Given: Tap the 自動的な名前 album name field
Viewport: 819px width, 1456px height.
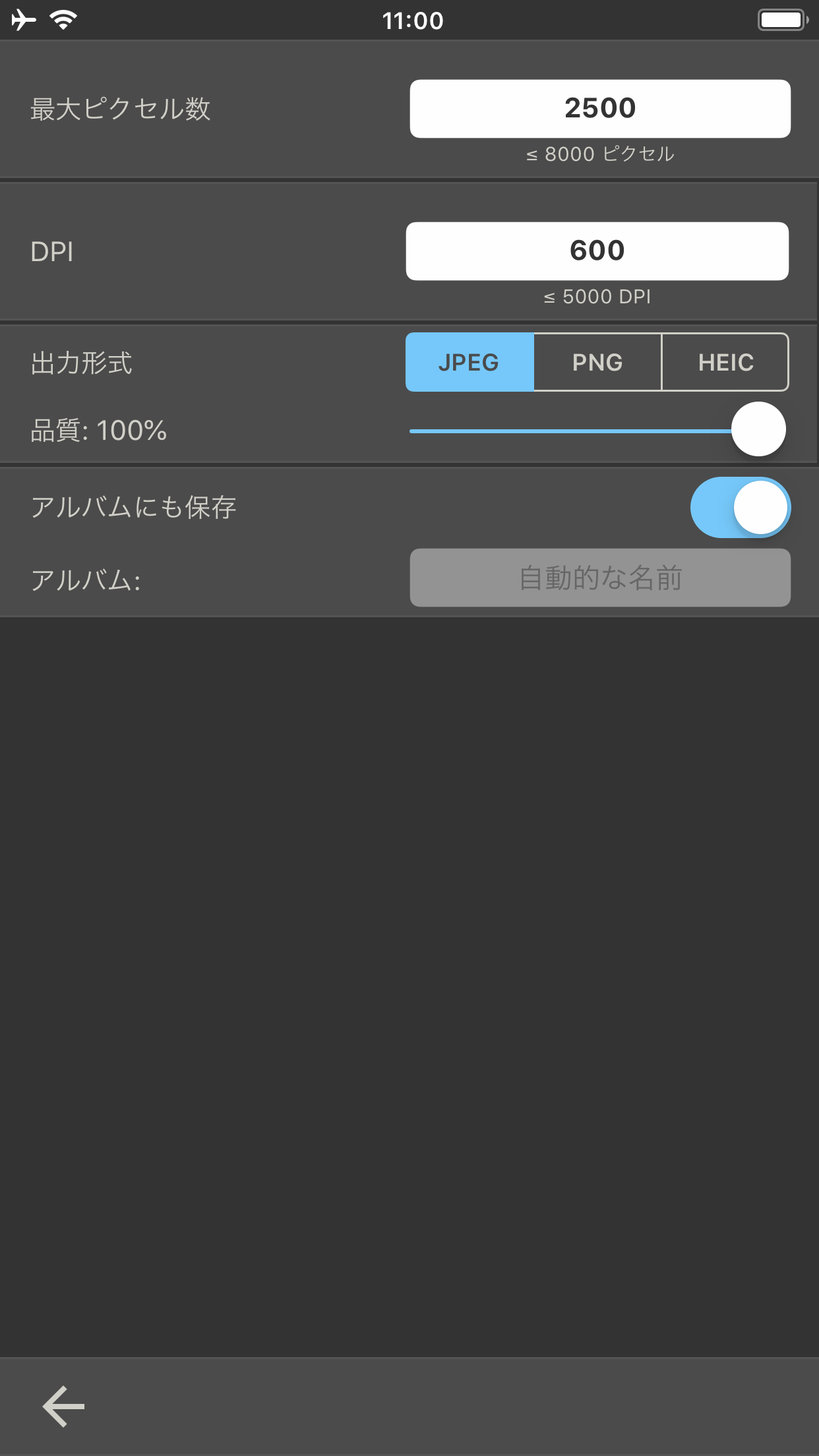Looking at the screenshot, I should [x=599, y=578].
